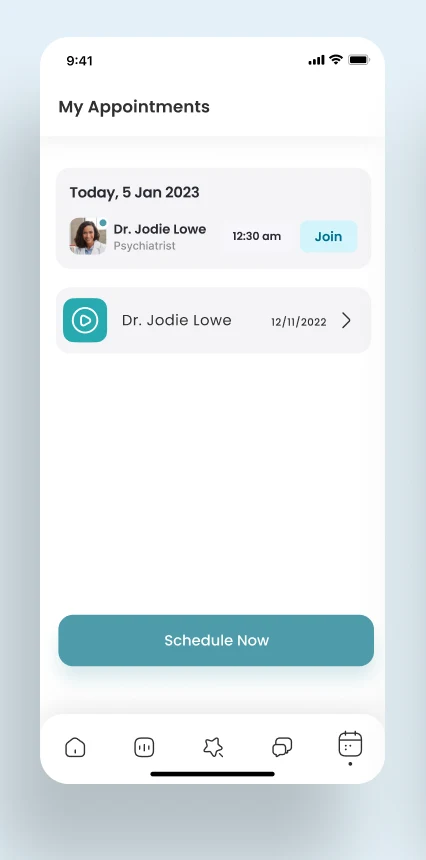Switch to the stats tab
Screen dimensions: 426x860
click(144, 747)
